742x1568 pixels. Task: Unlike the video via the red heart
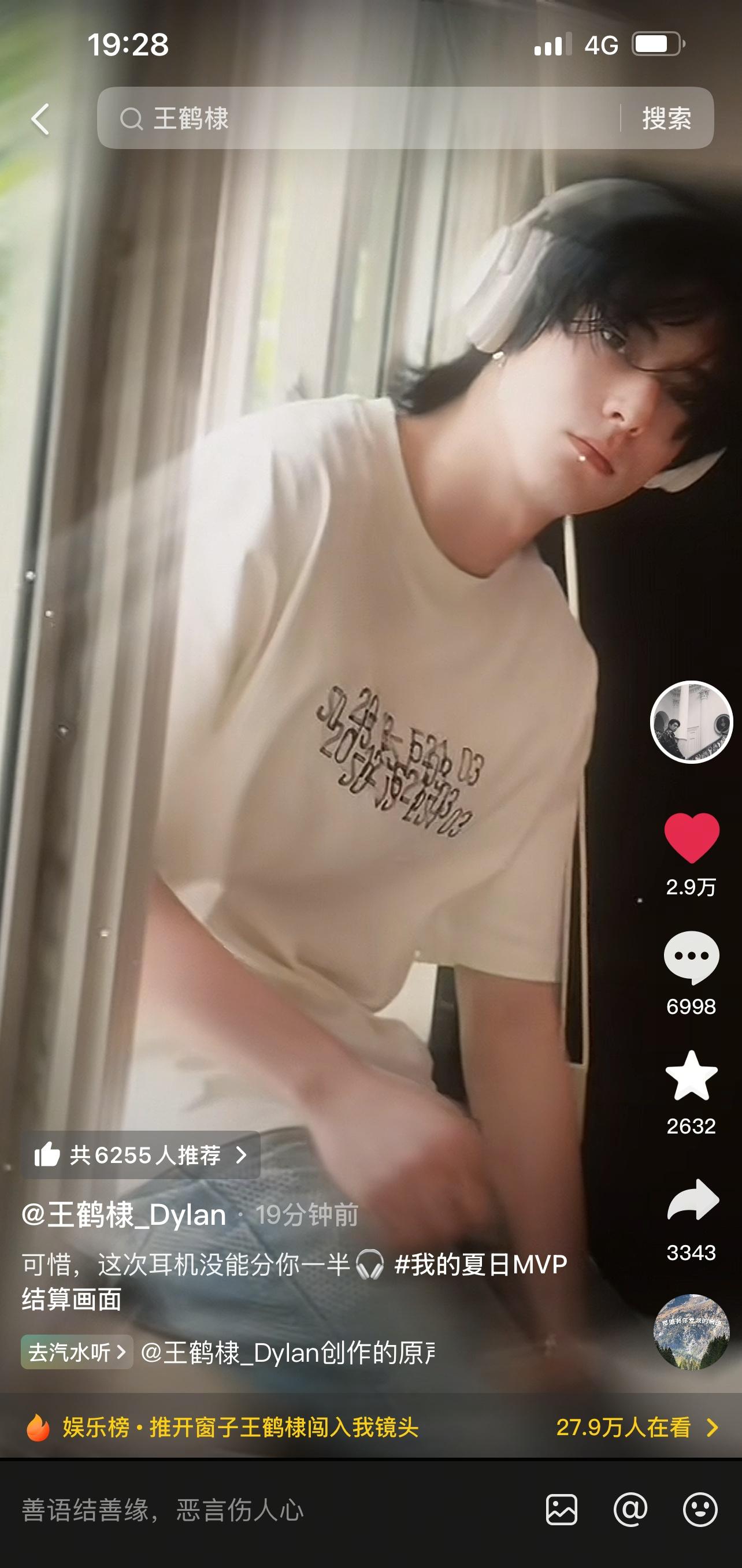[x=691, y=838]
